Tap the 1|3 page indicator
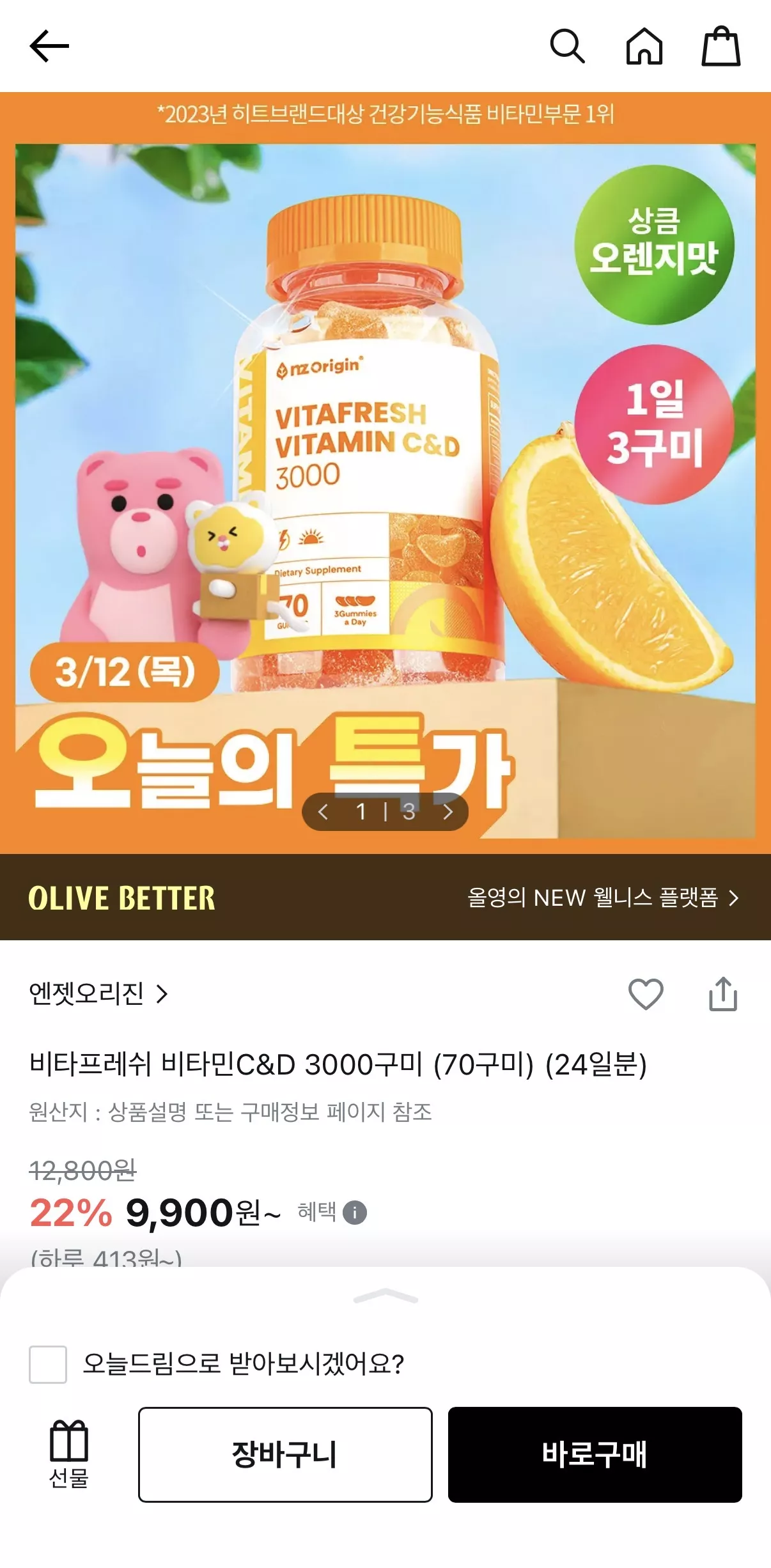 (x=385, y=812)
